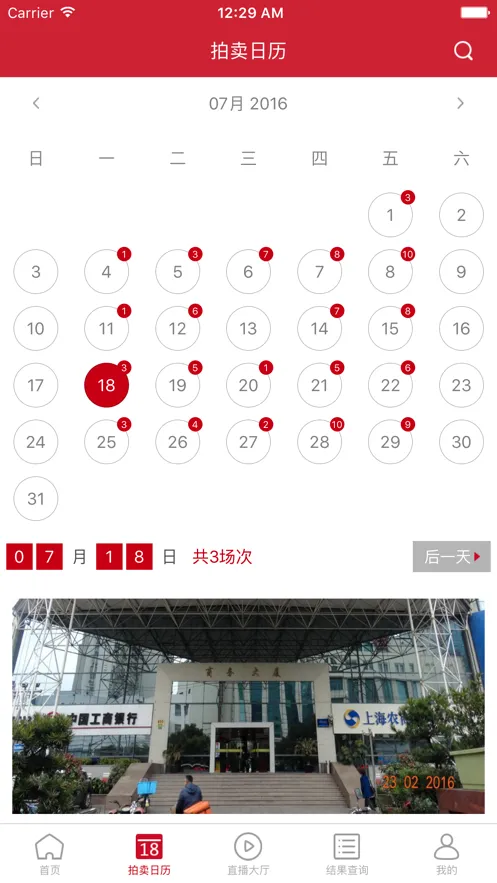Select July 1 on the calendar
The height and width of the screenshot is (883, 497).
point(390,215)
